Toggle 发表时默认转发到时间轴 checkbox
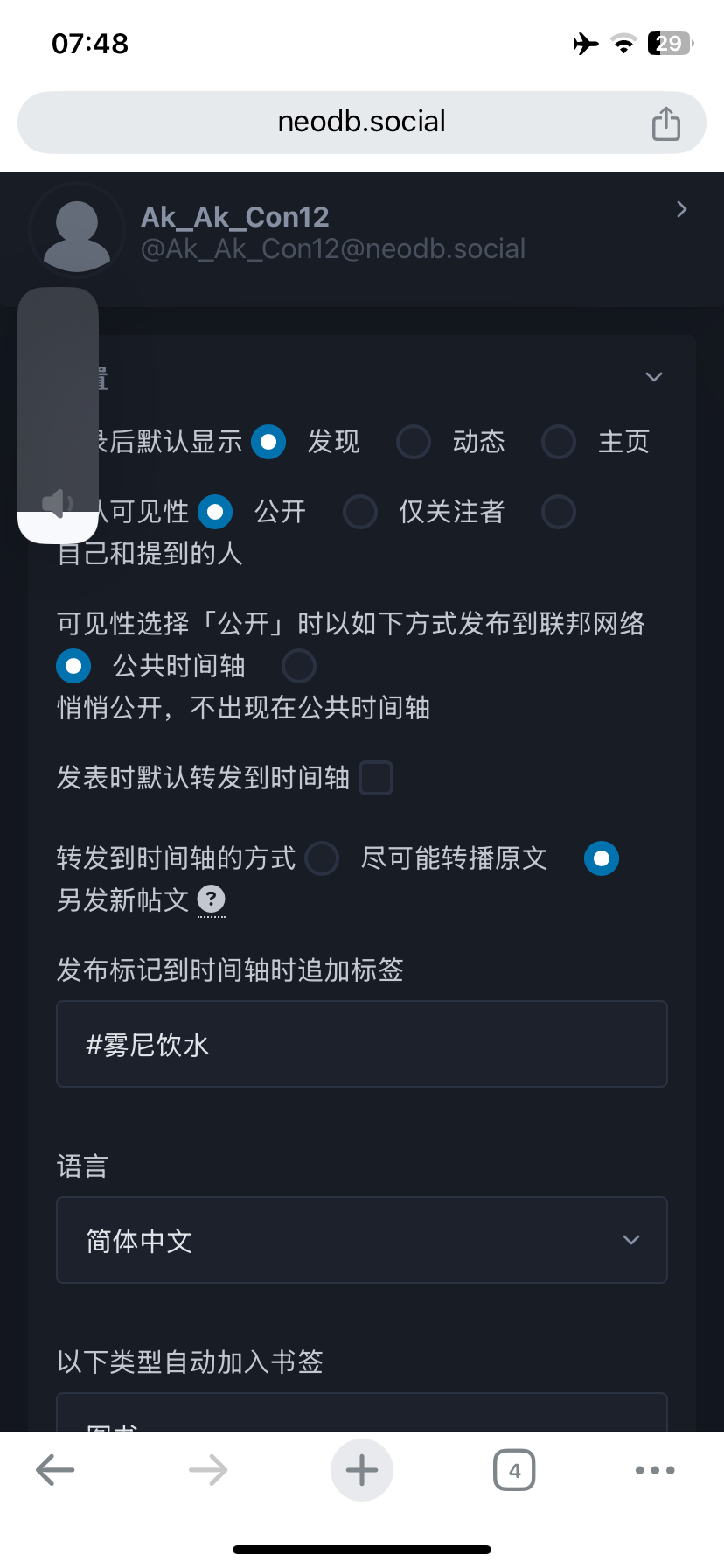724x1568 pixels. coord(376,778)
